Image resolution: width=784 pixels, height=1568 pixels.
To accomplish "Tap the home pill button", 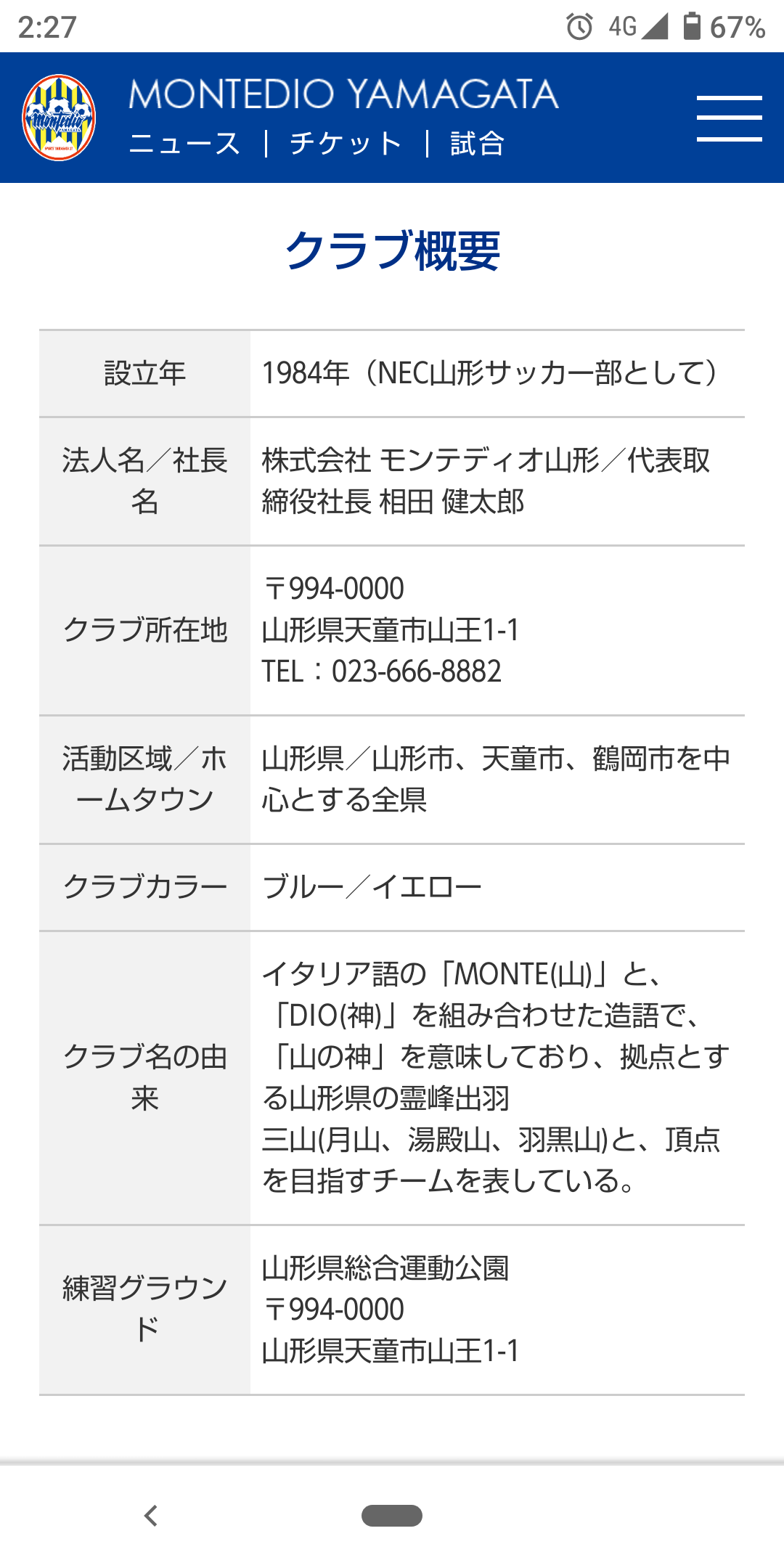I will pyautogui.click(x=392, y=1516).
